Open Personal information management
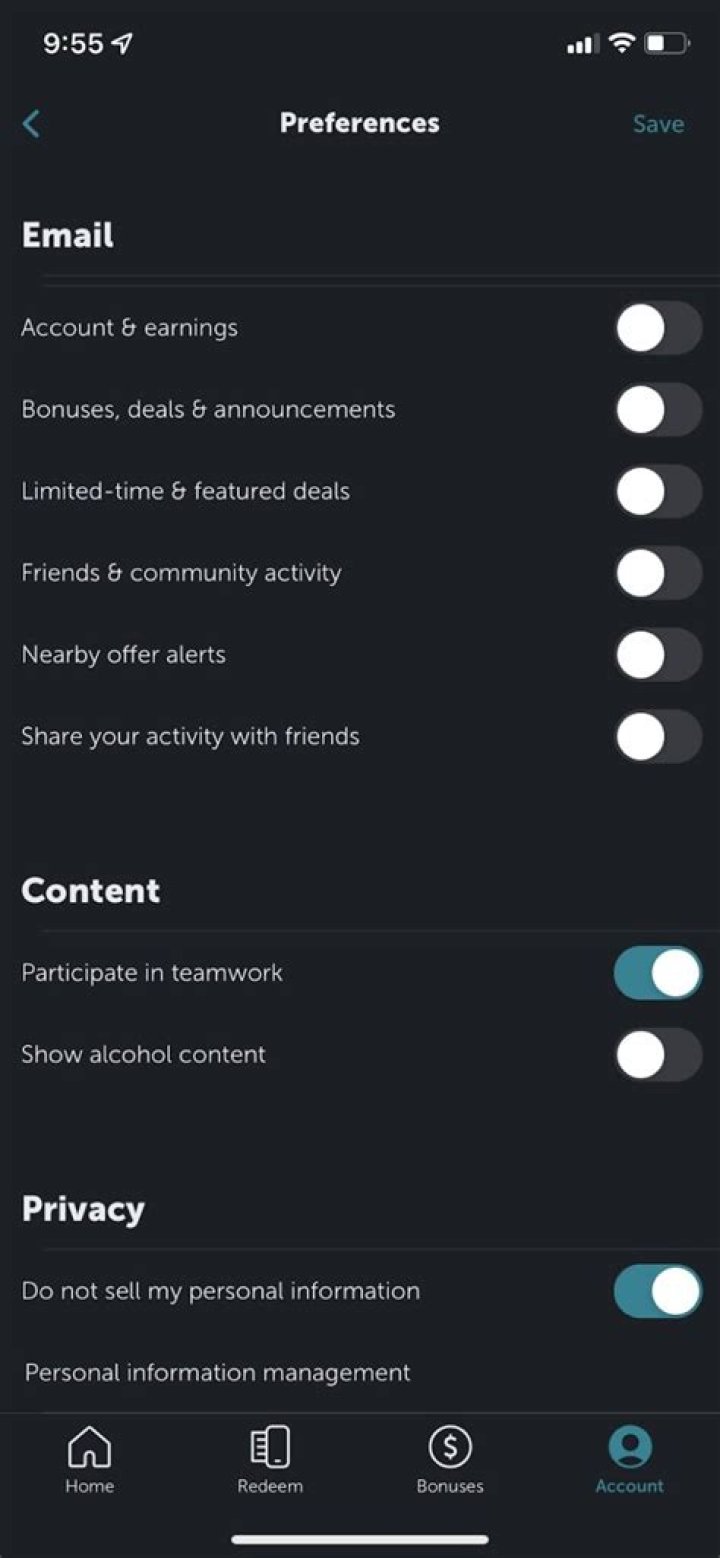Image resolution: width=720 pixels, height=1558 pixels. point(217,1373)
